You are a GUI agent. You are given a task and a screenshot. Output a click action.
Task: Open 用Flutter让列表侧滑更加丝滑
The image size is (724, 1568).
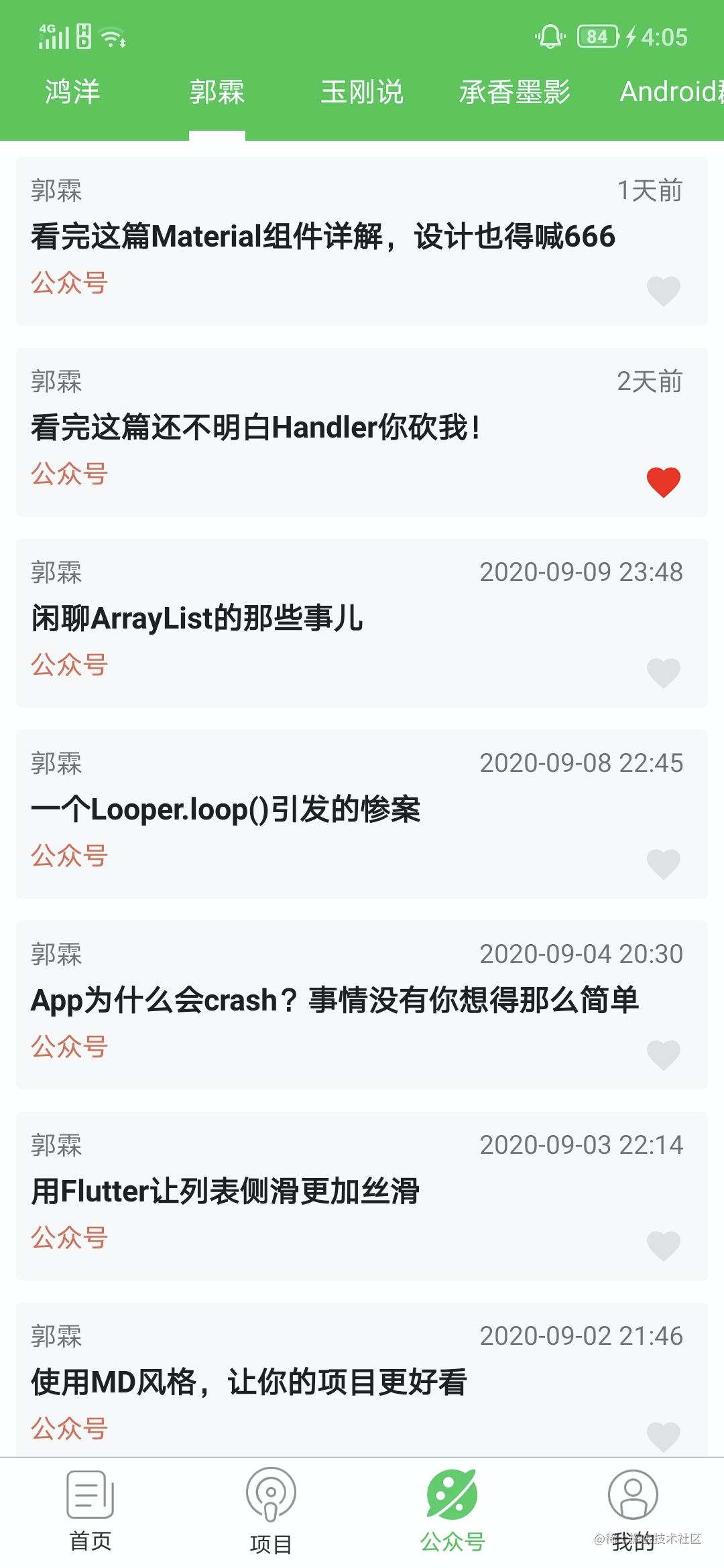pyautogui.click(x=225, y=1191)
